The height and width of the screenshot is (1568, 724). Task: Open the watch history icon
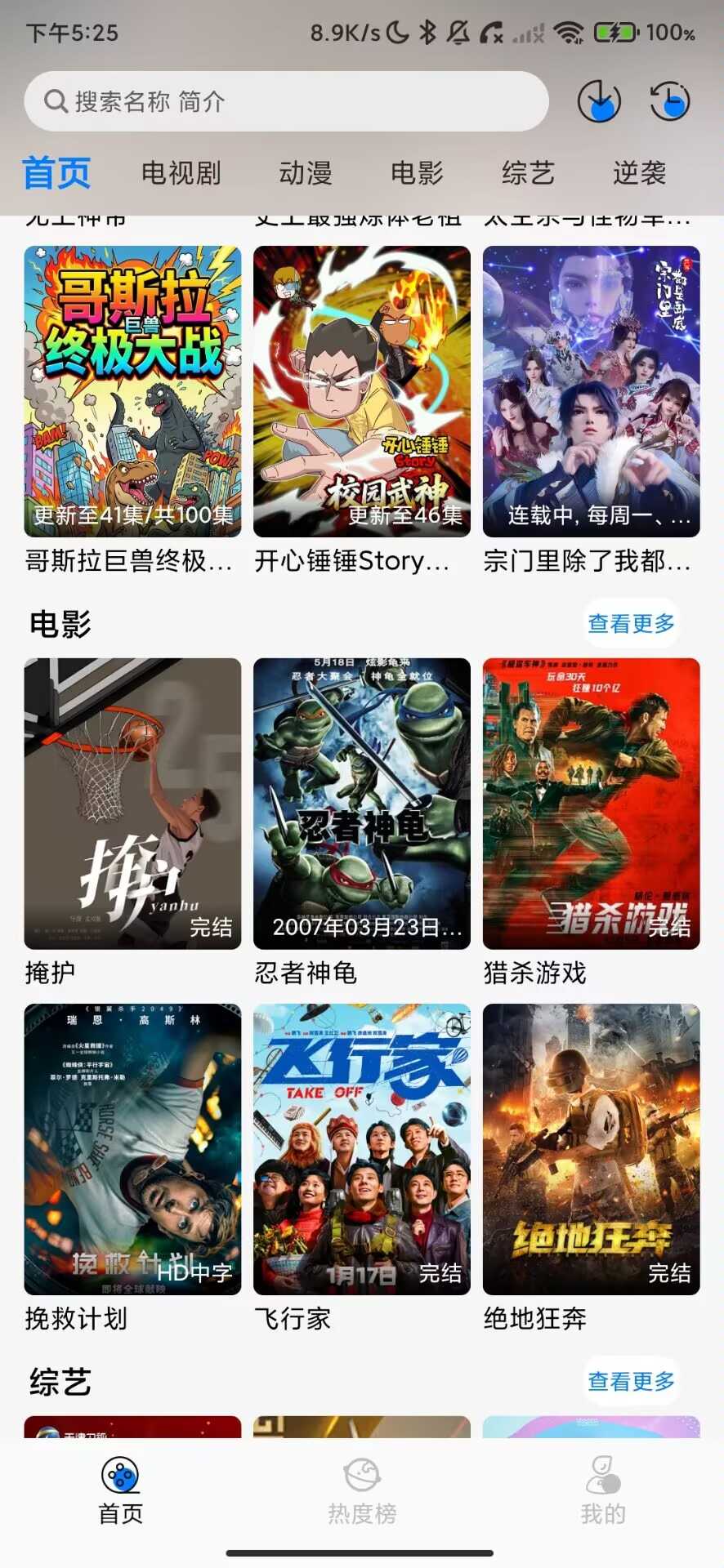(670, 102)
